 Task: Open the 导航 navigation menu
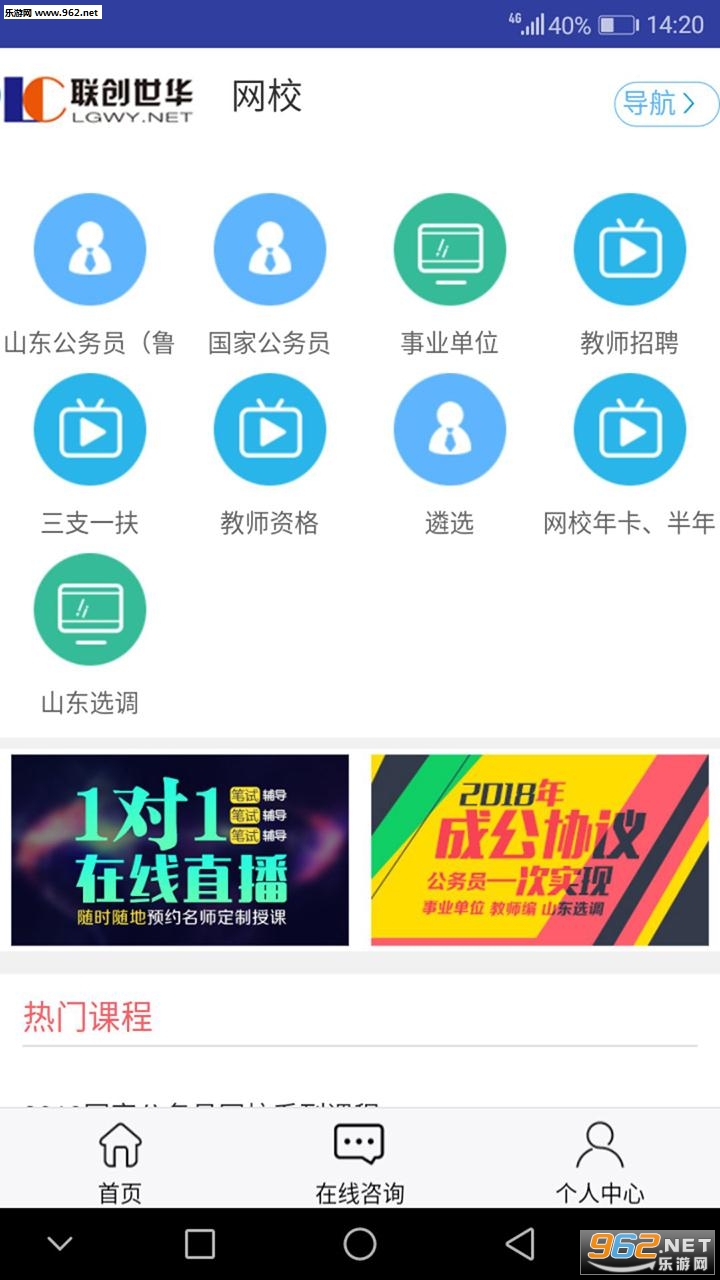(665, 103)
